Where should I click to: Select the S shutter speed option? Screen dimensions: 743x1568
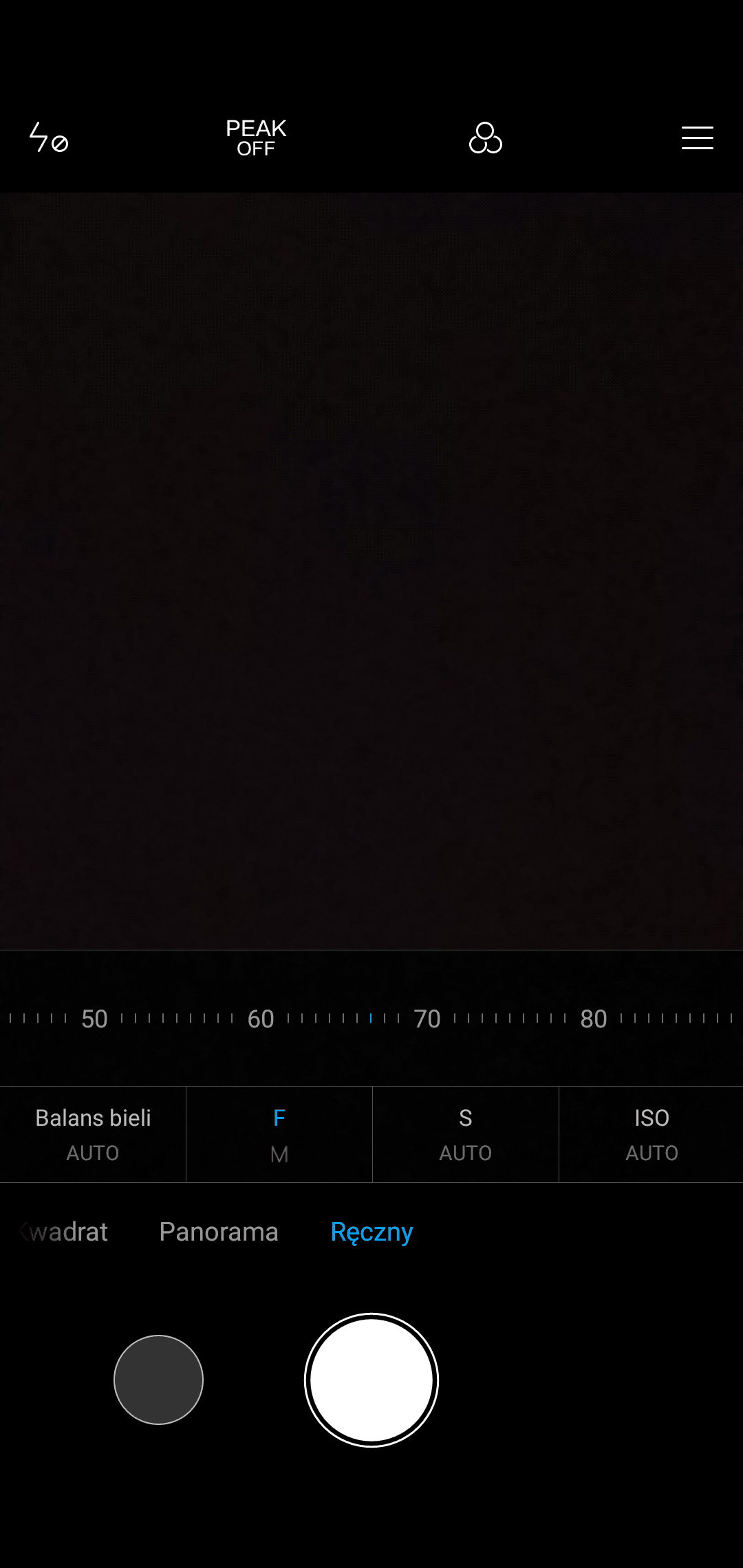[466, 1135]
